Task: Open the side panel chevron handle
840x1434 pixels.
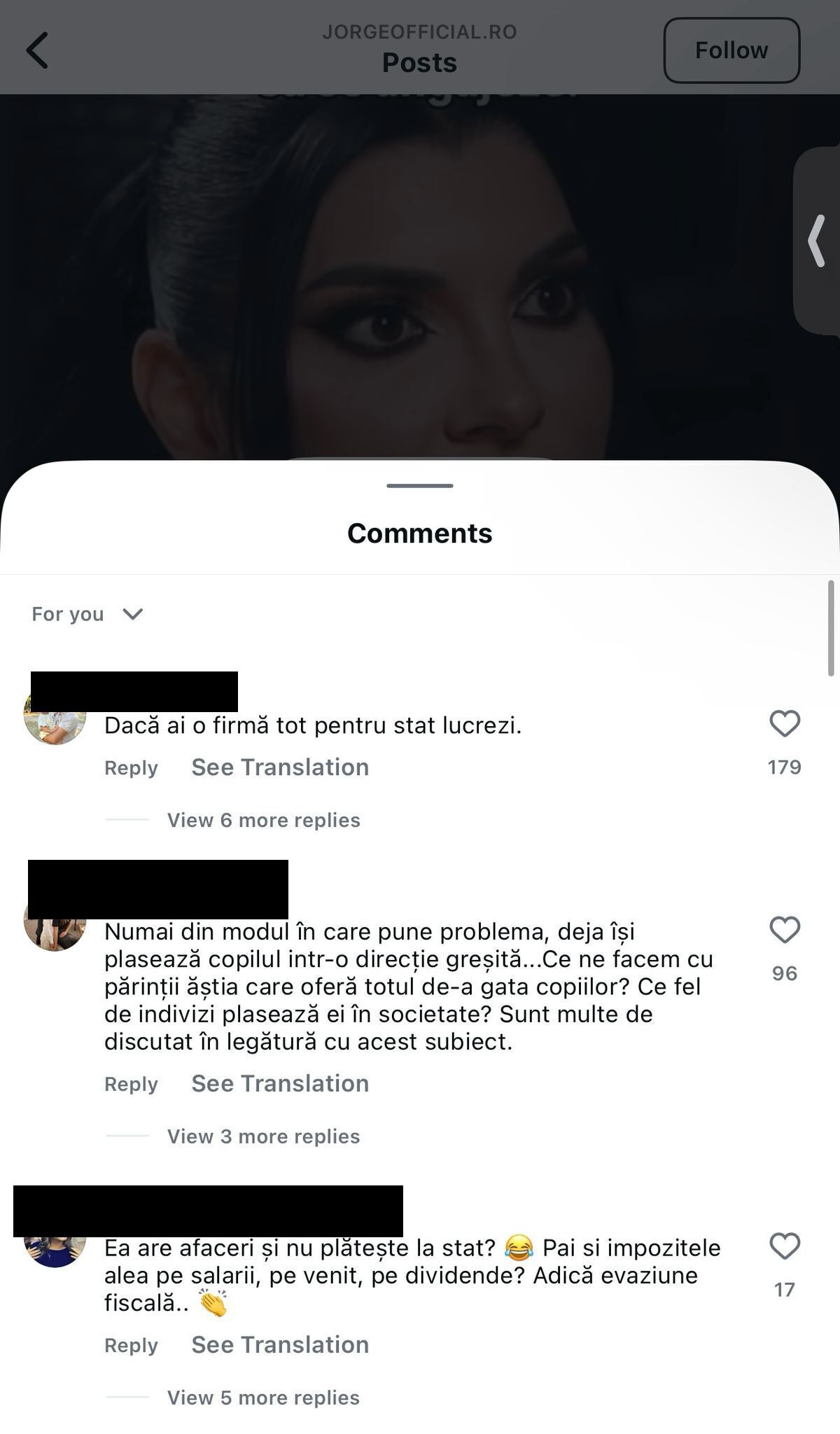Action: (x=817, y=241)
